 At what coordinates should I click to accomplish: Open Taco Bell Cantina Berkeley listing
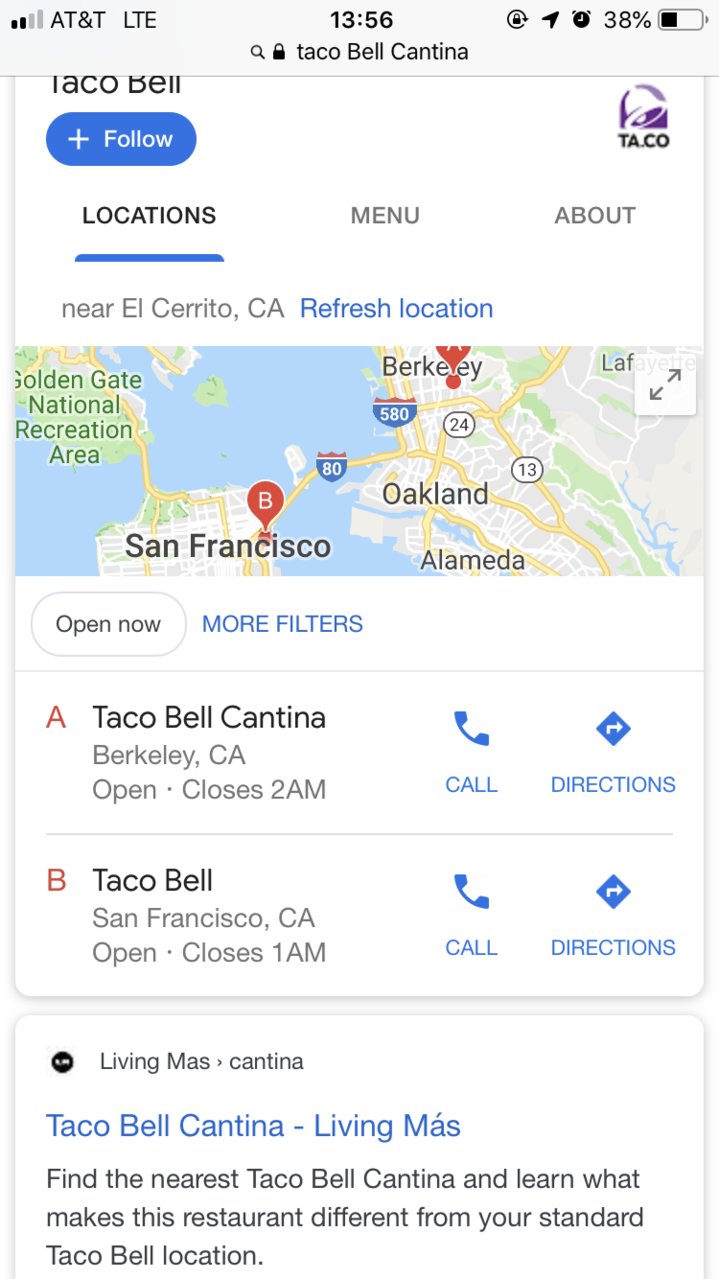[209, 753]
